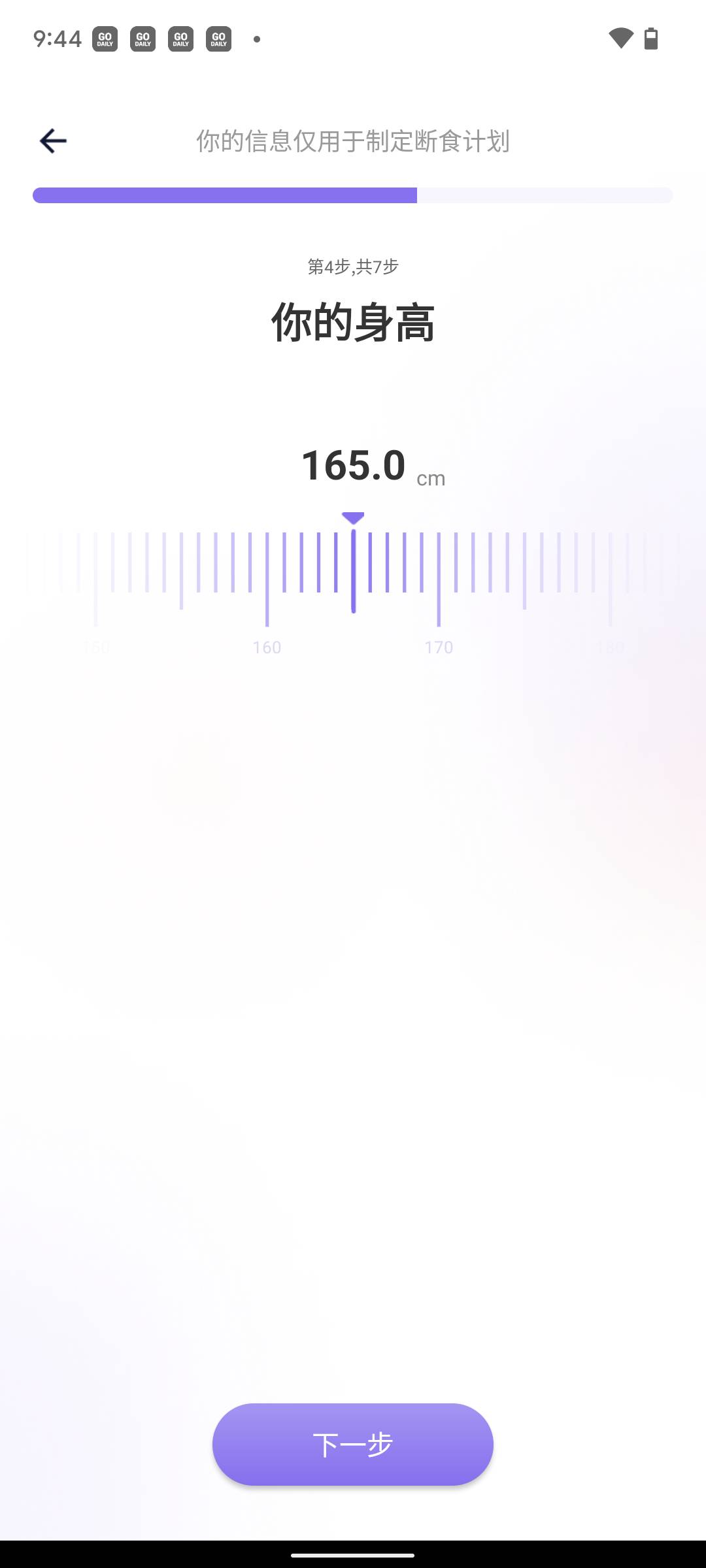Click the purple triangle pointer above the ruler

click(354, 517)
